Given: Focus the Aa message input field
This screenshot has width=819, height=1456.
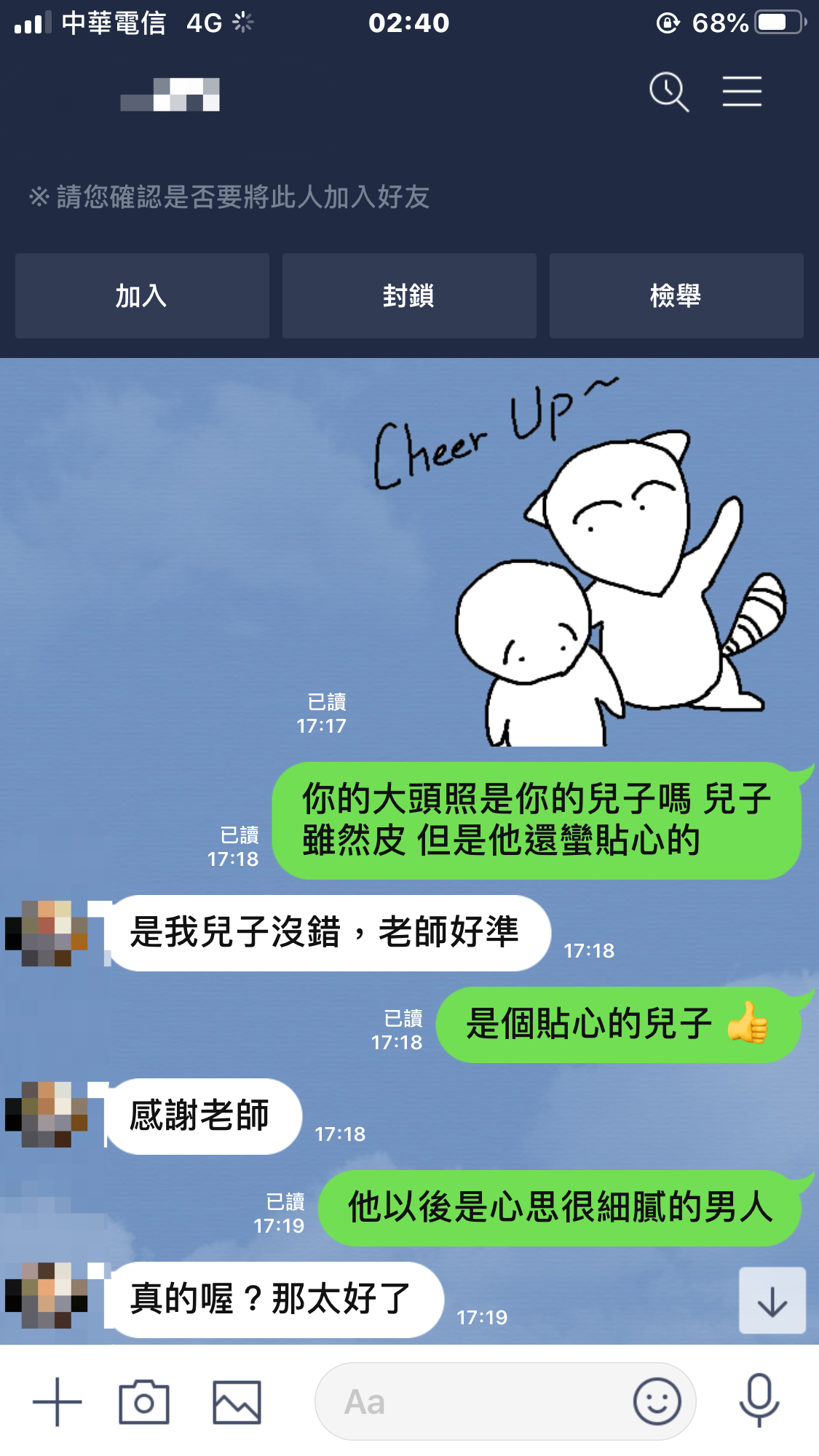Looking at the screenshot, I should 466,1401.
